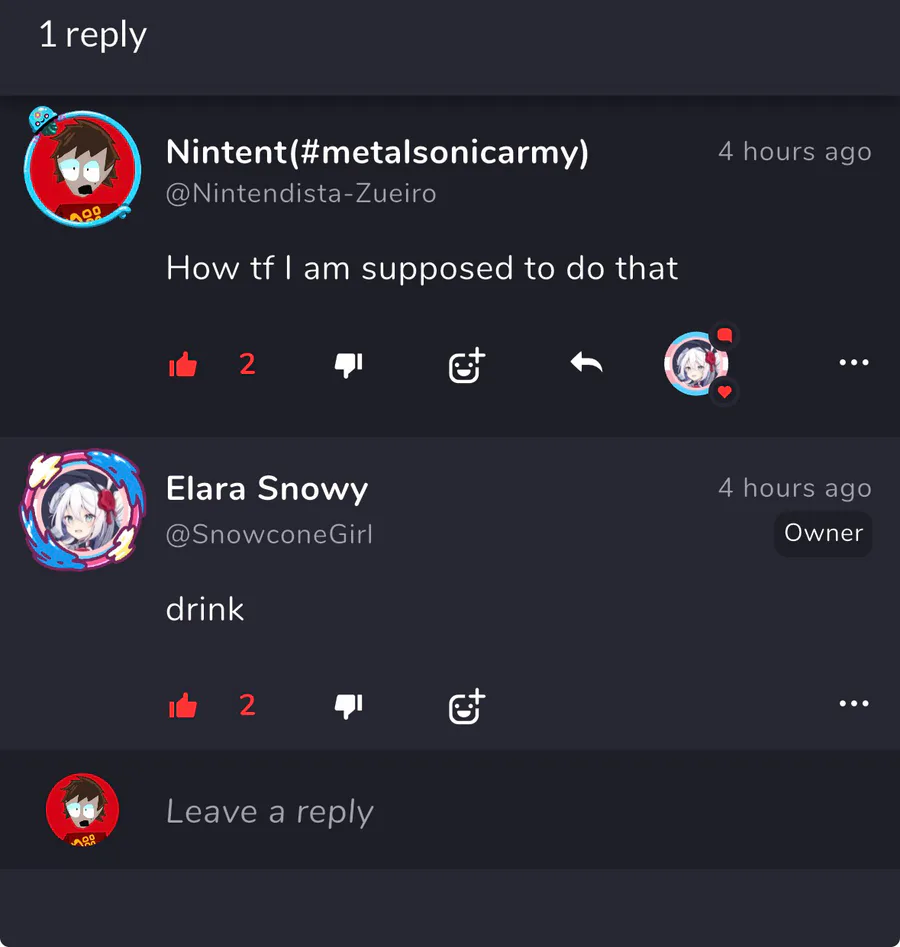Reply to Nintent's comment
This screenshot has width=900, height=947.
pos(586,363)
